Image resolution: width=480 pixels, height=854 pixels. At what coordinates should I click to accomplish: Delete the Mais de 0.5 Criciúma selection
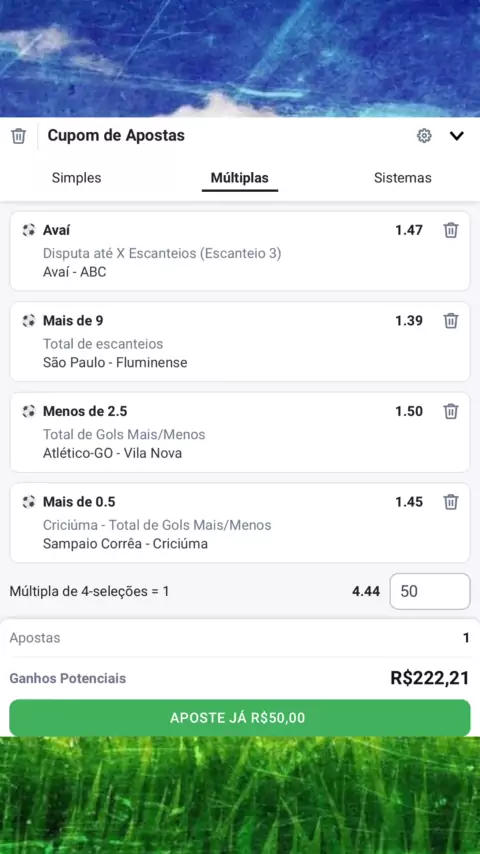click(451, 502)
